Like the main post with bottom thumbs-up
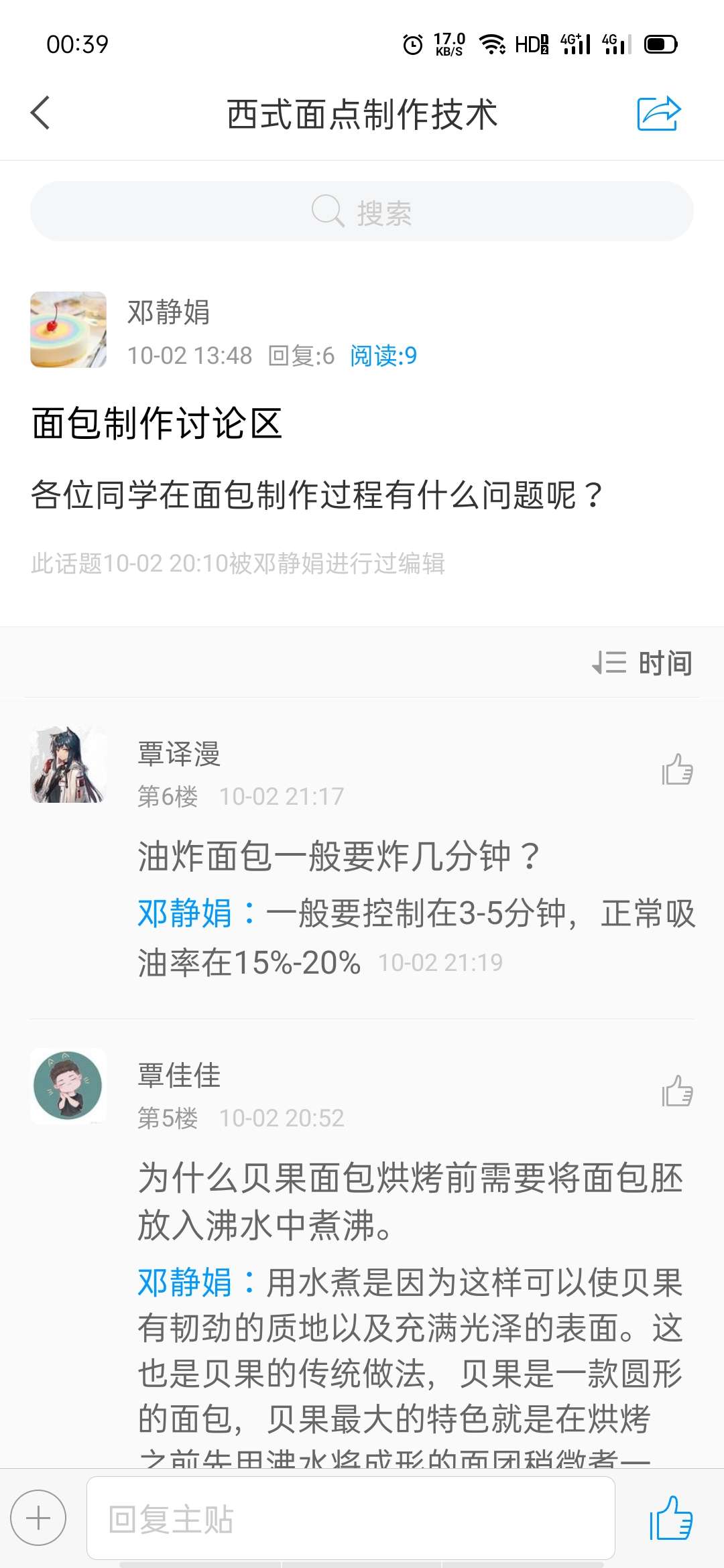Screen dimensions: 724x1568 click(671, 1518)
